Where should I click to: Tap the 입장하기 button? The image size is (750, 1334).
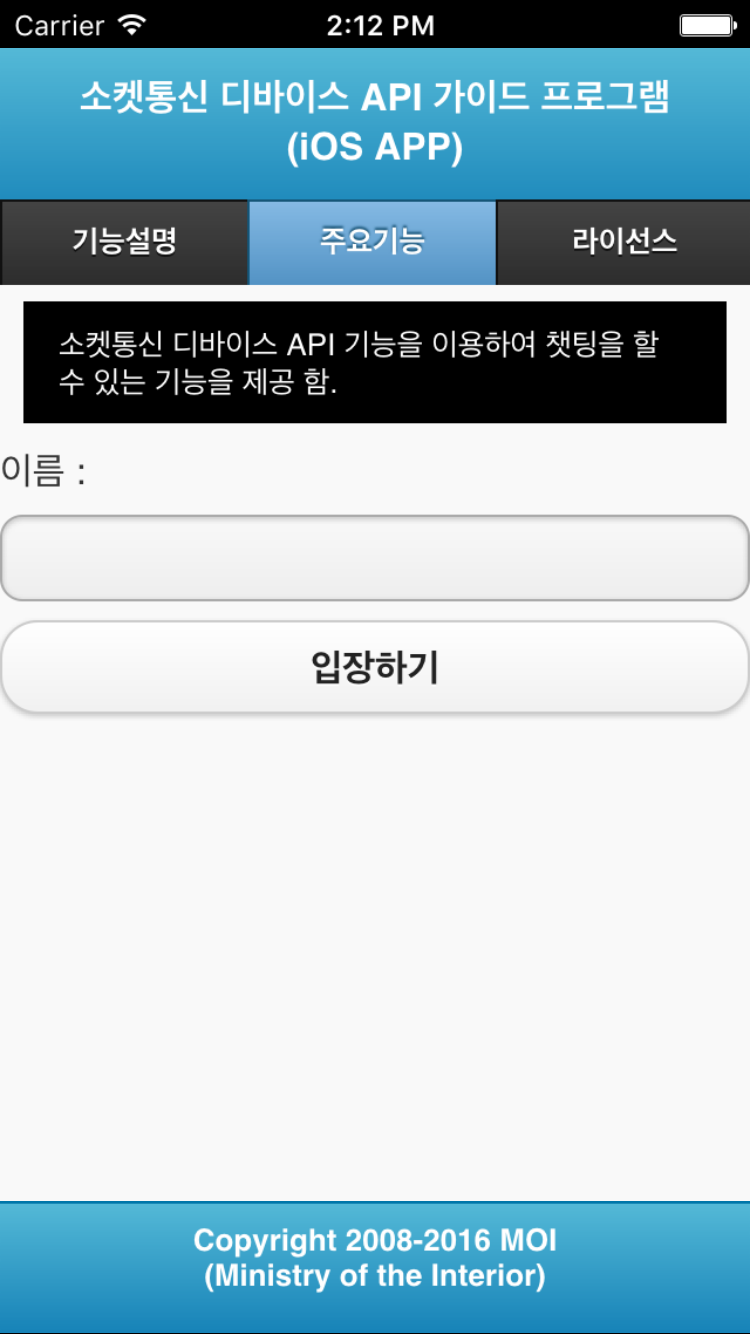point(375,667)
